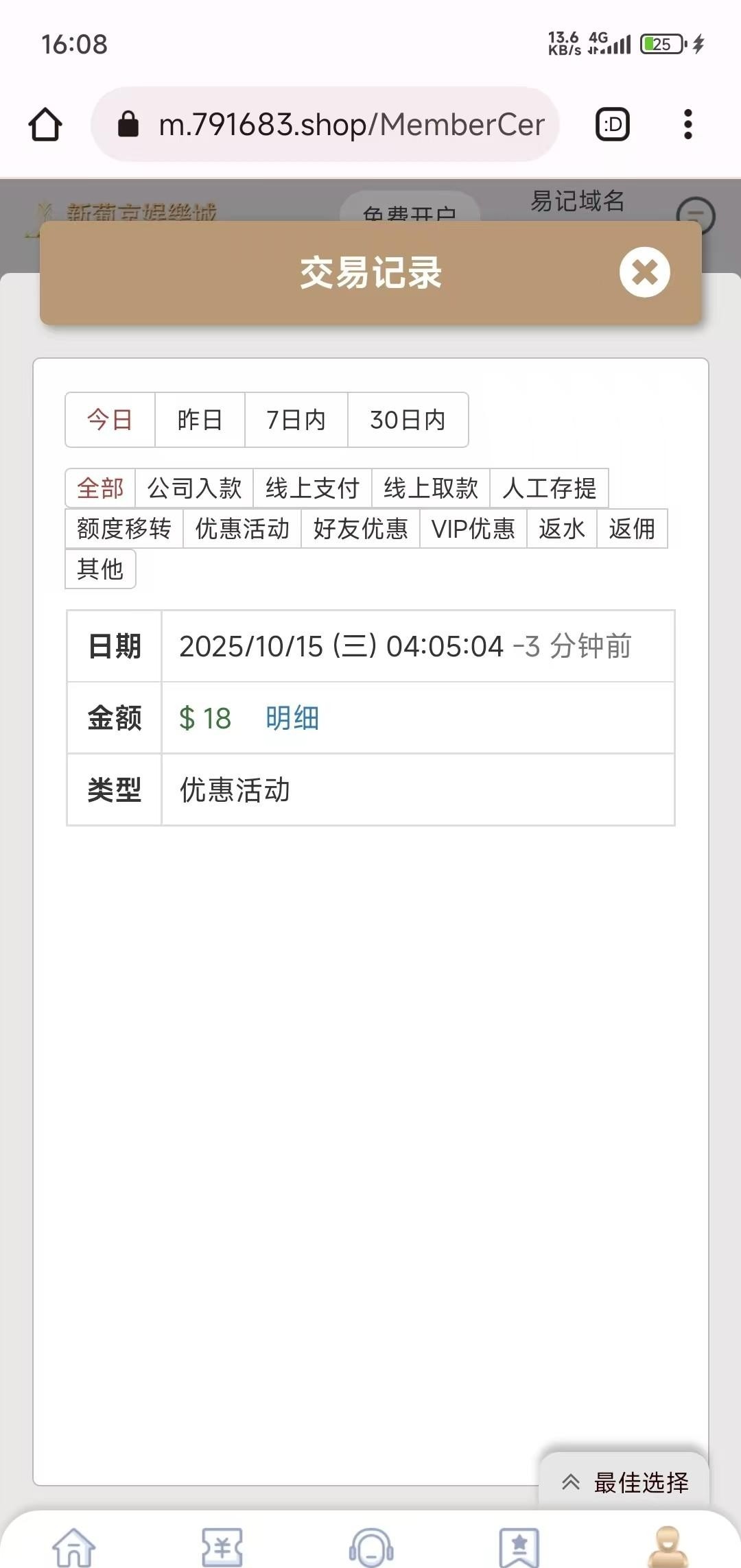Select the 今日 date filter
This screenshot has height=1568, width=741.
[110, 420]
